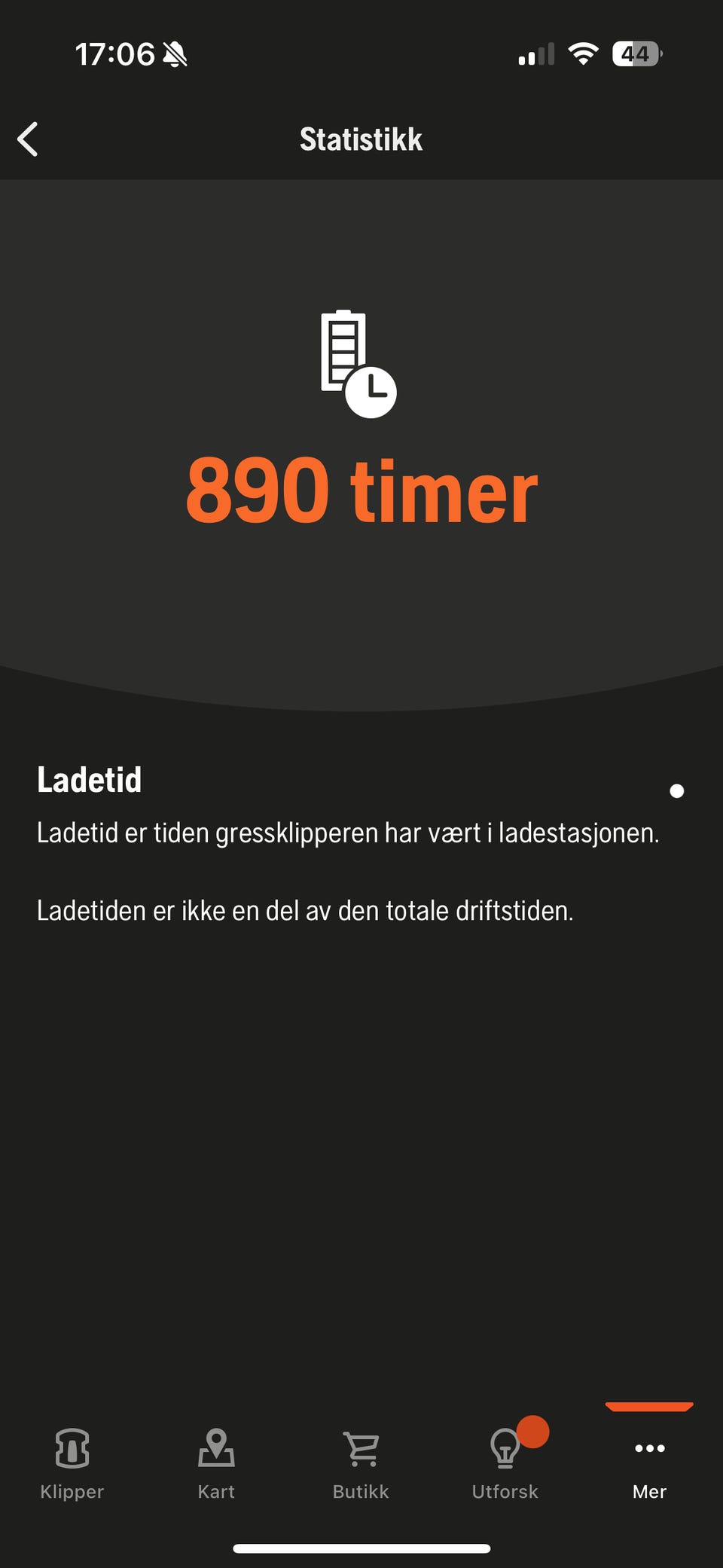Tap the cellular signal bars

point(535,53)
